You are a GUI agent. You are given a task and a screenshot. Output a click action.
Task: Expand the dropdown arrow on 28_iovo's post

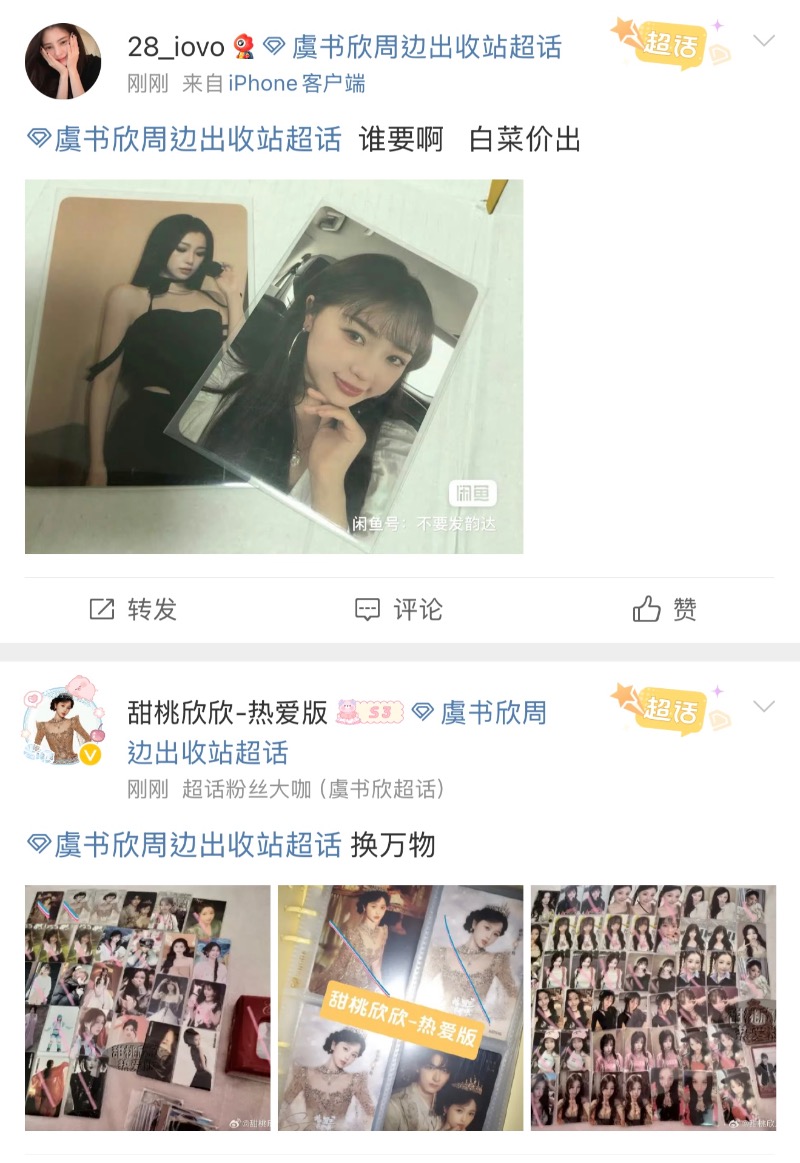coord(763,41)
